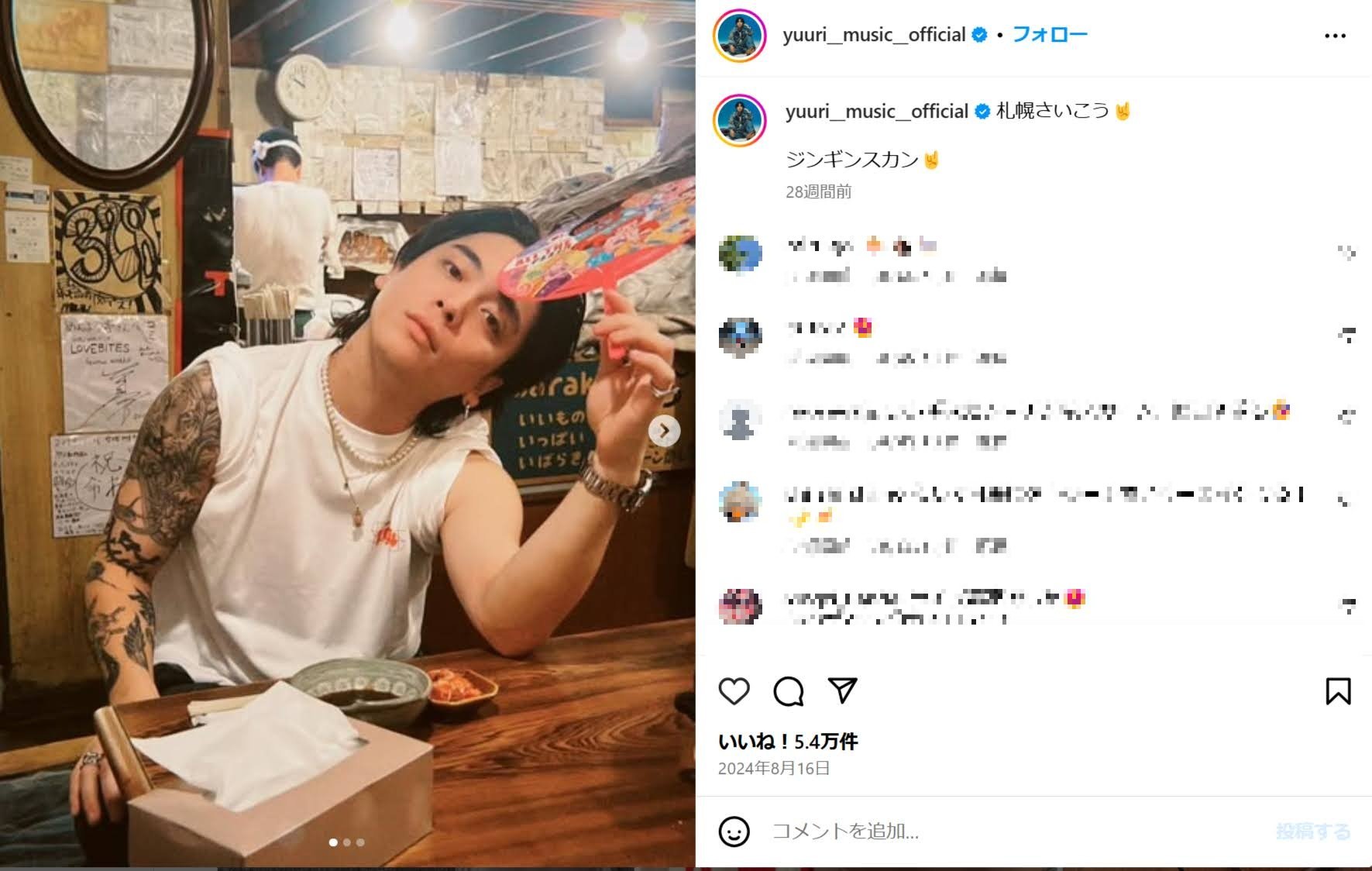
Task: Share the post via paper plane icon
Action: (x=842, y=690)
